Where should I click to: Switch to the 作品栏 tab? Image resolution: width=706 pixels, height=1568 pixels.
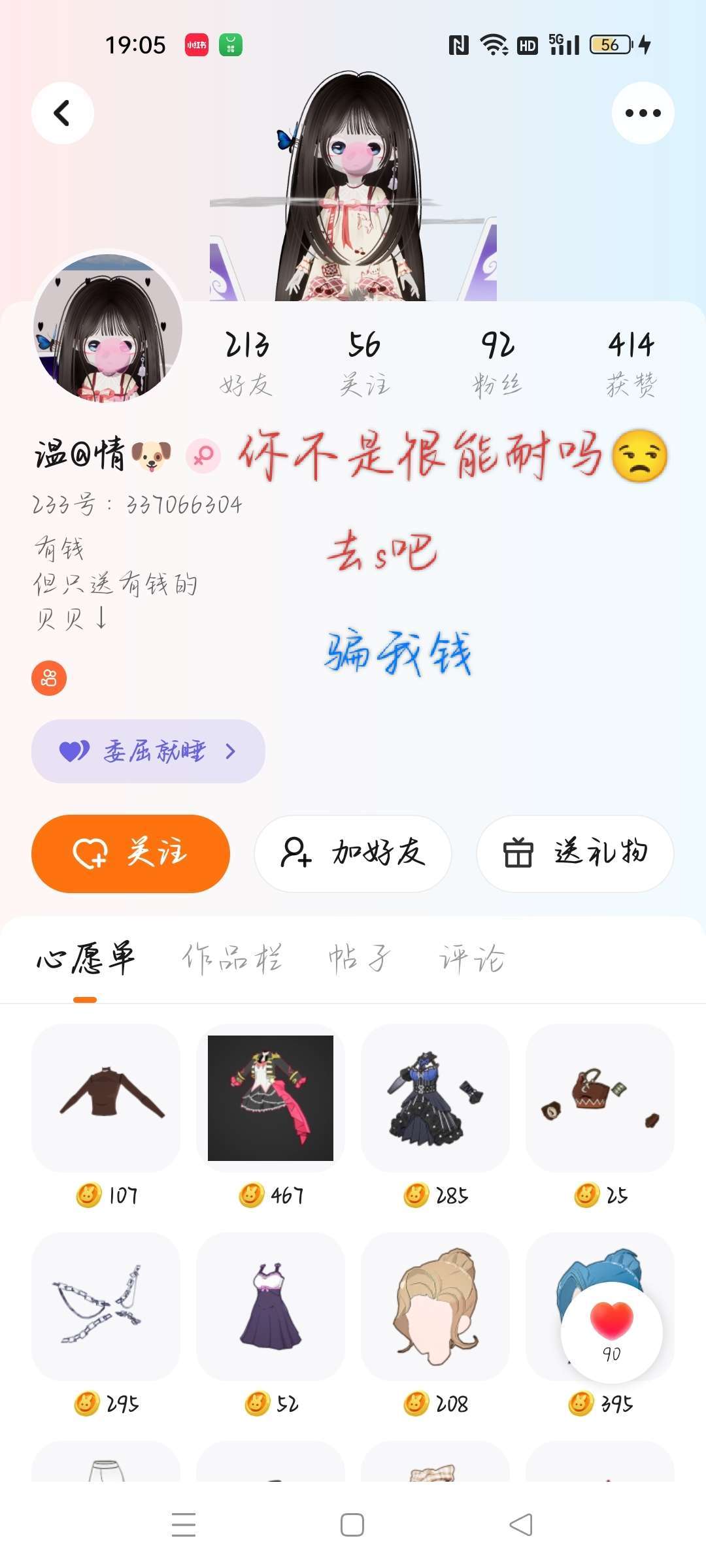point(231,958)
